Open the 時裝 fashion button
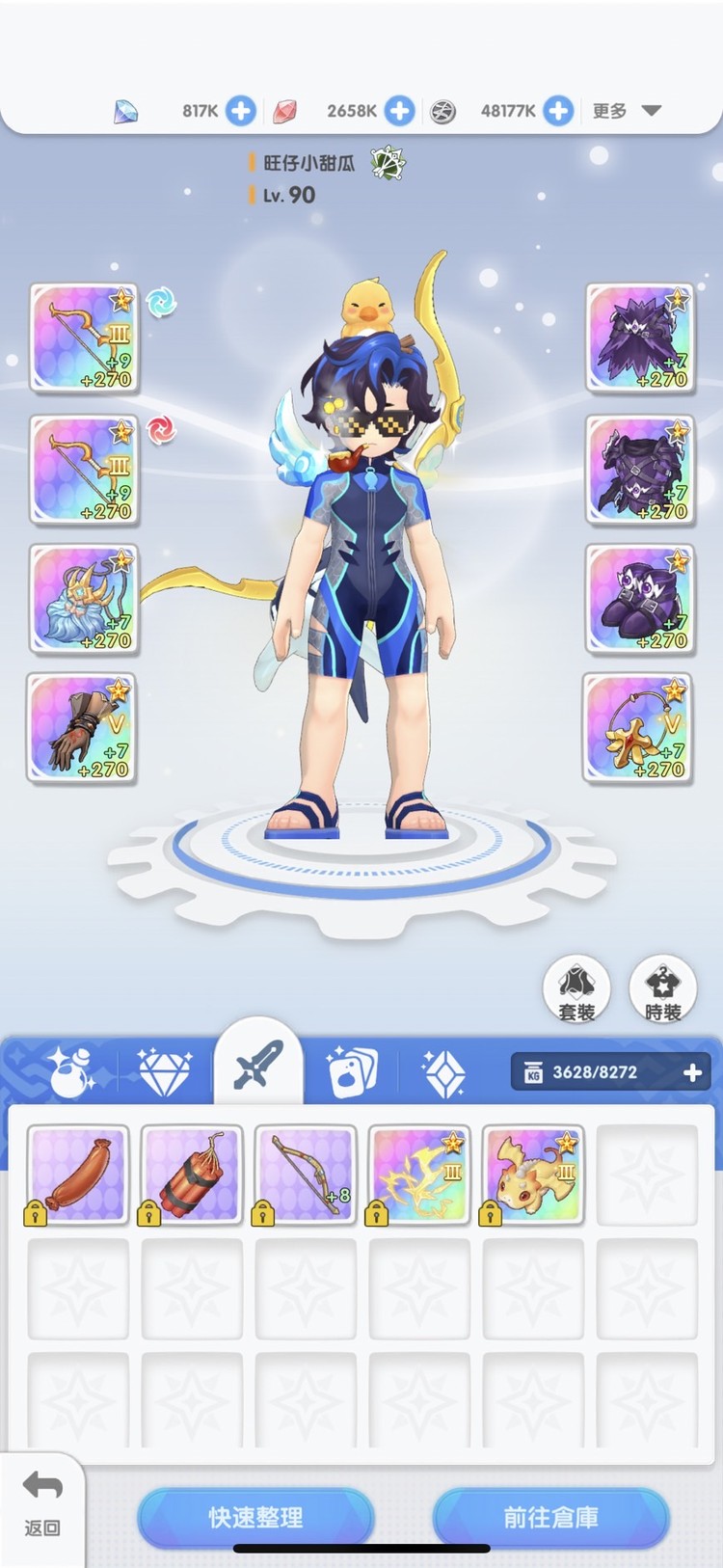 662,989
